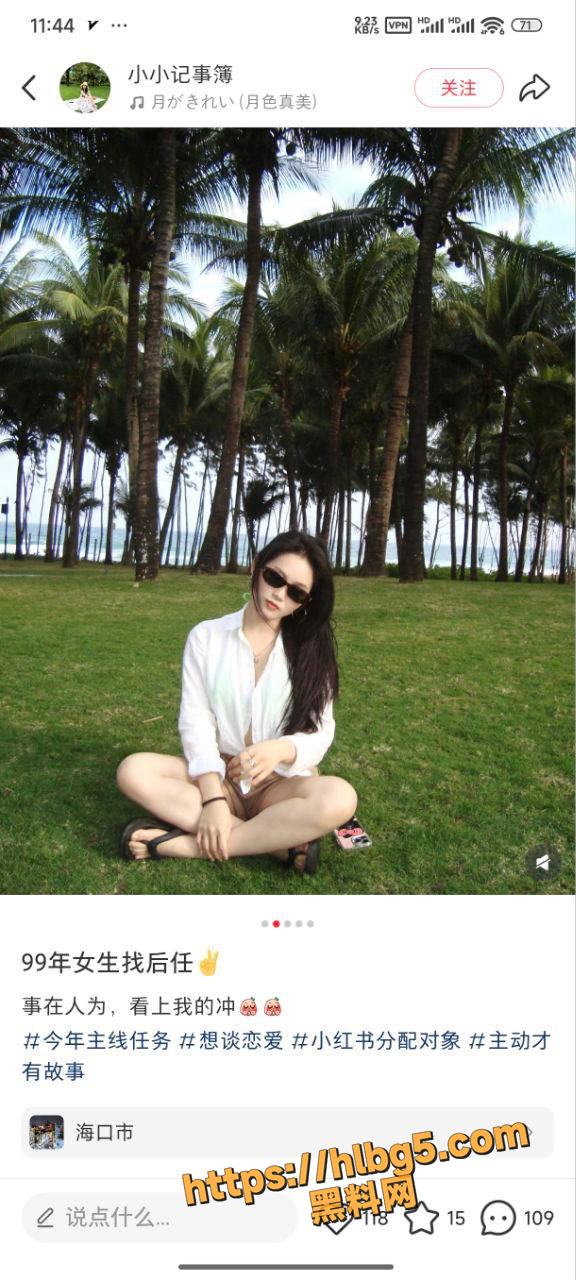Favorite the post with the star icon
The width and height of the screenshot is (576, 1280).
pos(421,1218)
